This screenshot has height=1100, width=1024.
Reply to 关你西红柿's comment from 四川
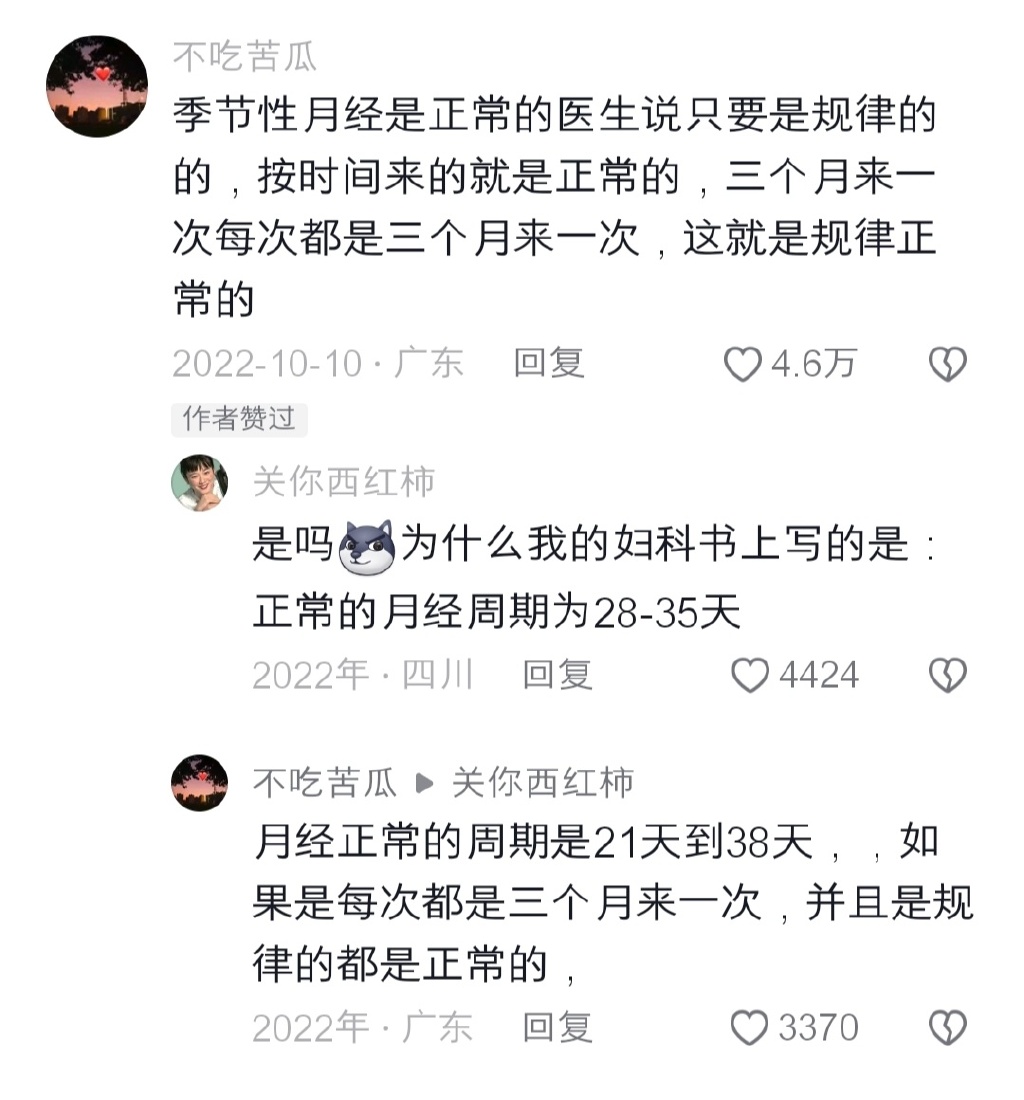pyautogui.click(x=557, y=675)
